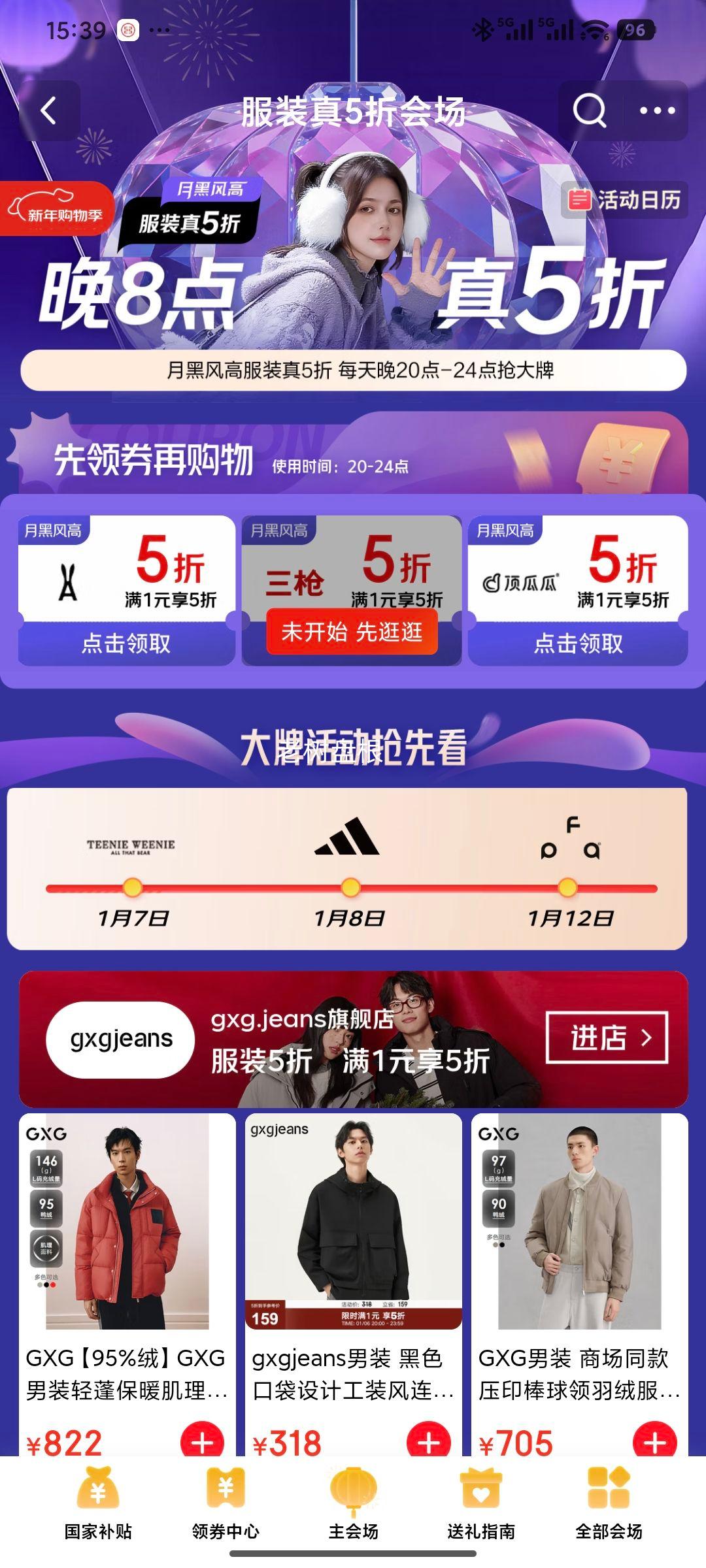Tap 未开始 先逛逛 on the 三枪 coupon
The height and width of the screenshot is (1568, 706).
click(353, 631)
